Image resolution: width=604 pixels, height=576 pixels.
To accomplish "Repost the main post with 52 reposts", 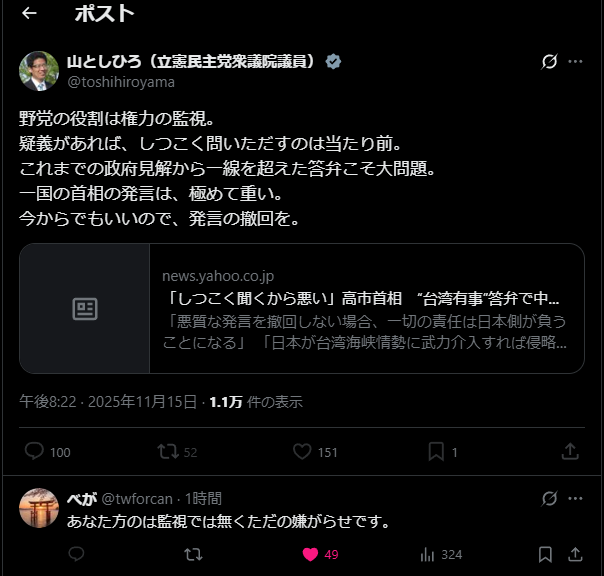I will (168, 452).
